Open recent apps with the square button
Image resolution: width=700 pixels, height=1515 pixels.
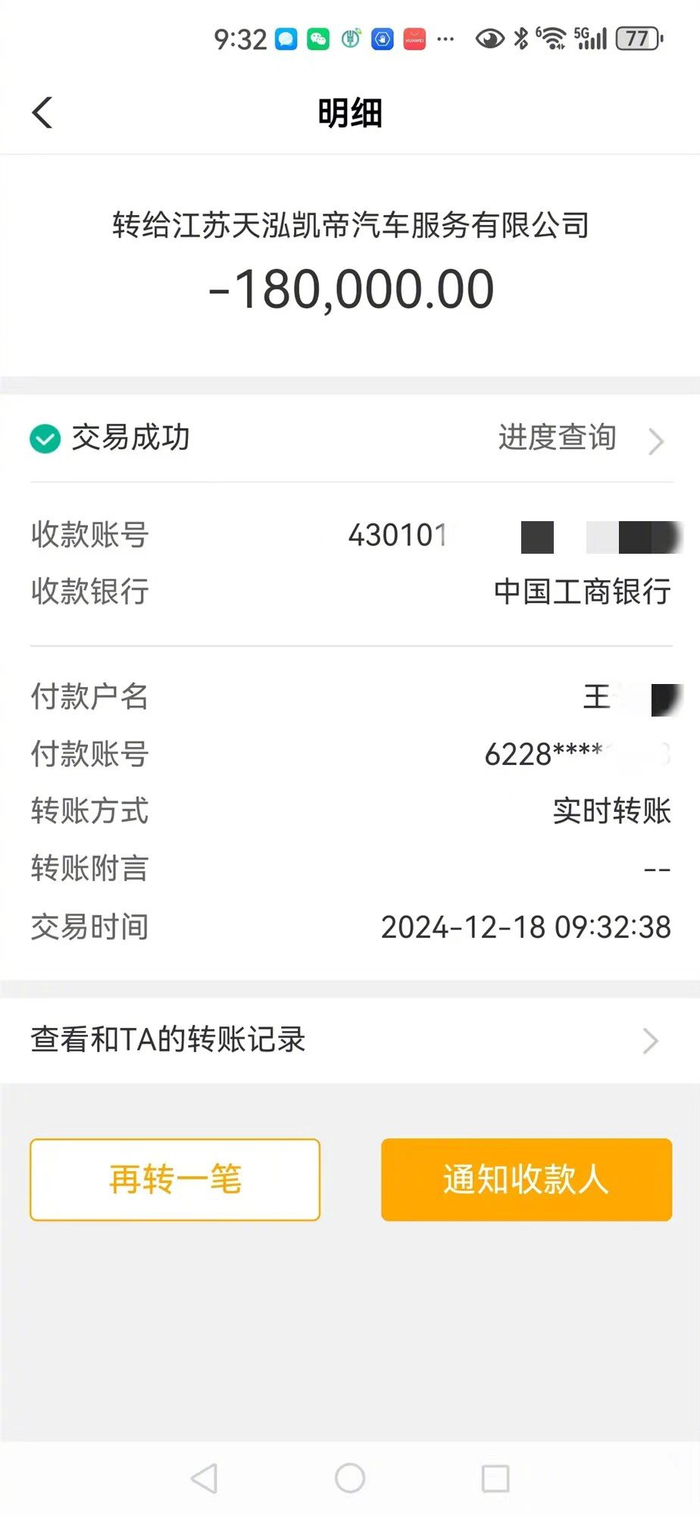tap(495, 1478)
